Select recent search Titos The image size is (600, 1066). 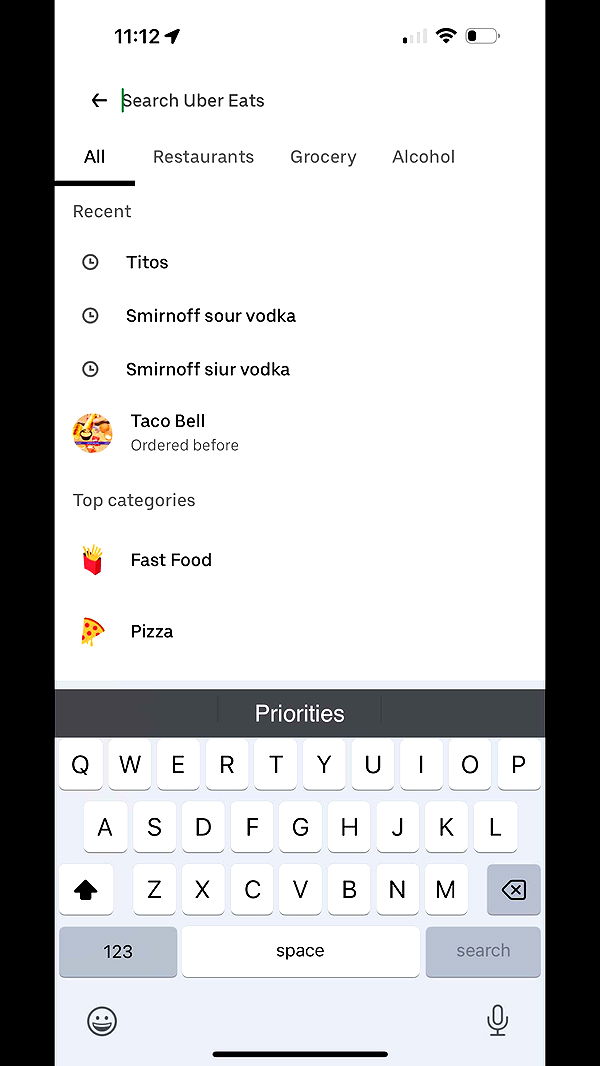147,262
